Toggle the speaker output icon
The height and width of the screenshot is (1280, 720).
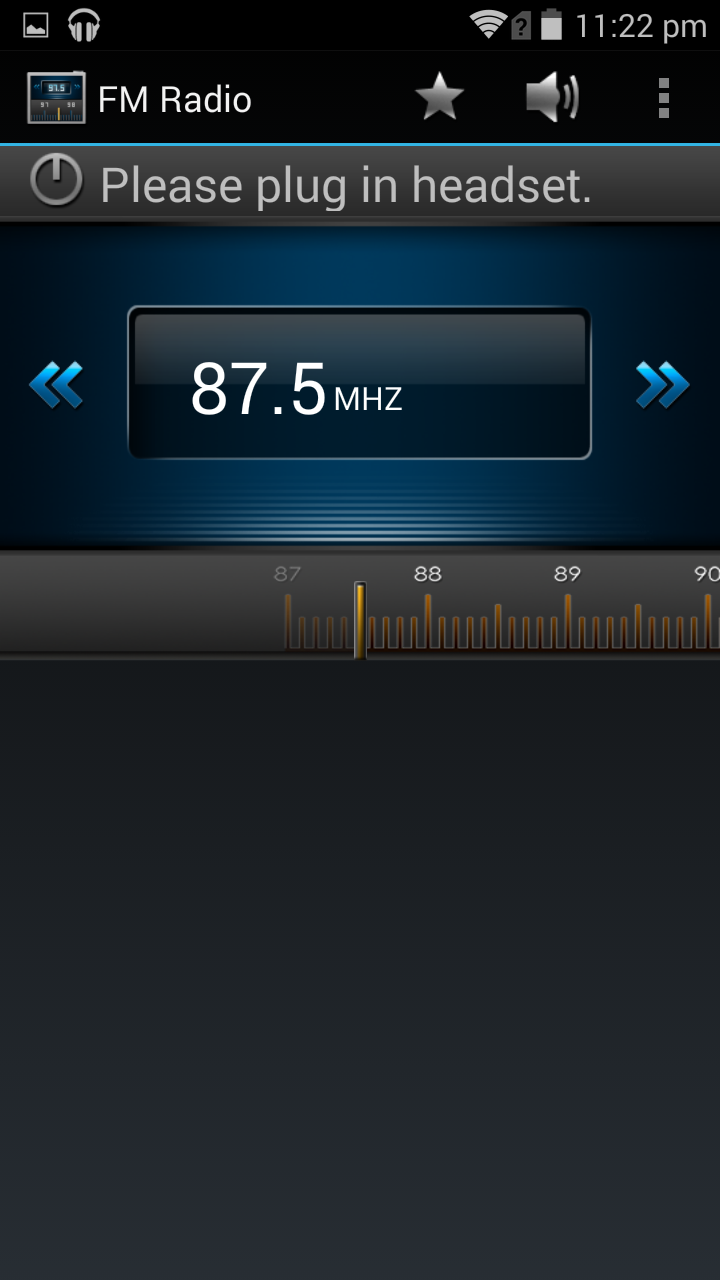pyautogui.click(x=552, y=98)
